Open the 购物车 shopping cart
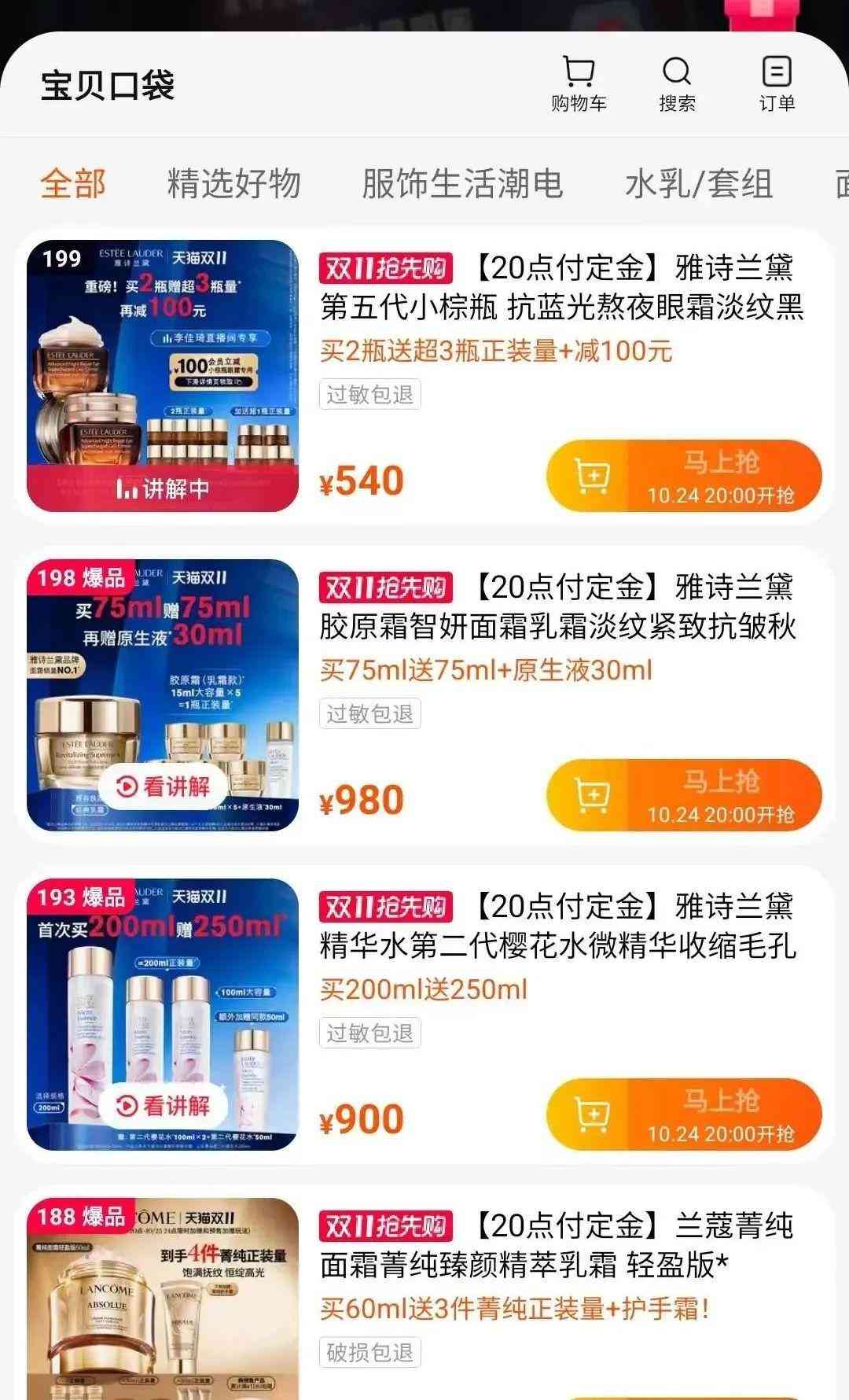Screen dimensions: 849x1400 click(x=579, y=84)
